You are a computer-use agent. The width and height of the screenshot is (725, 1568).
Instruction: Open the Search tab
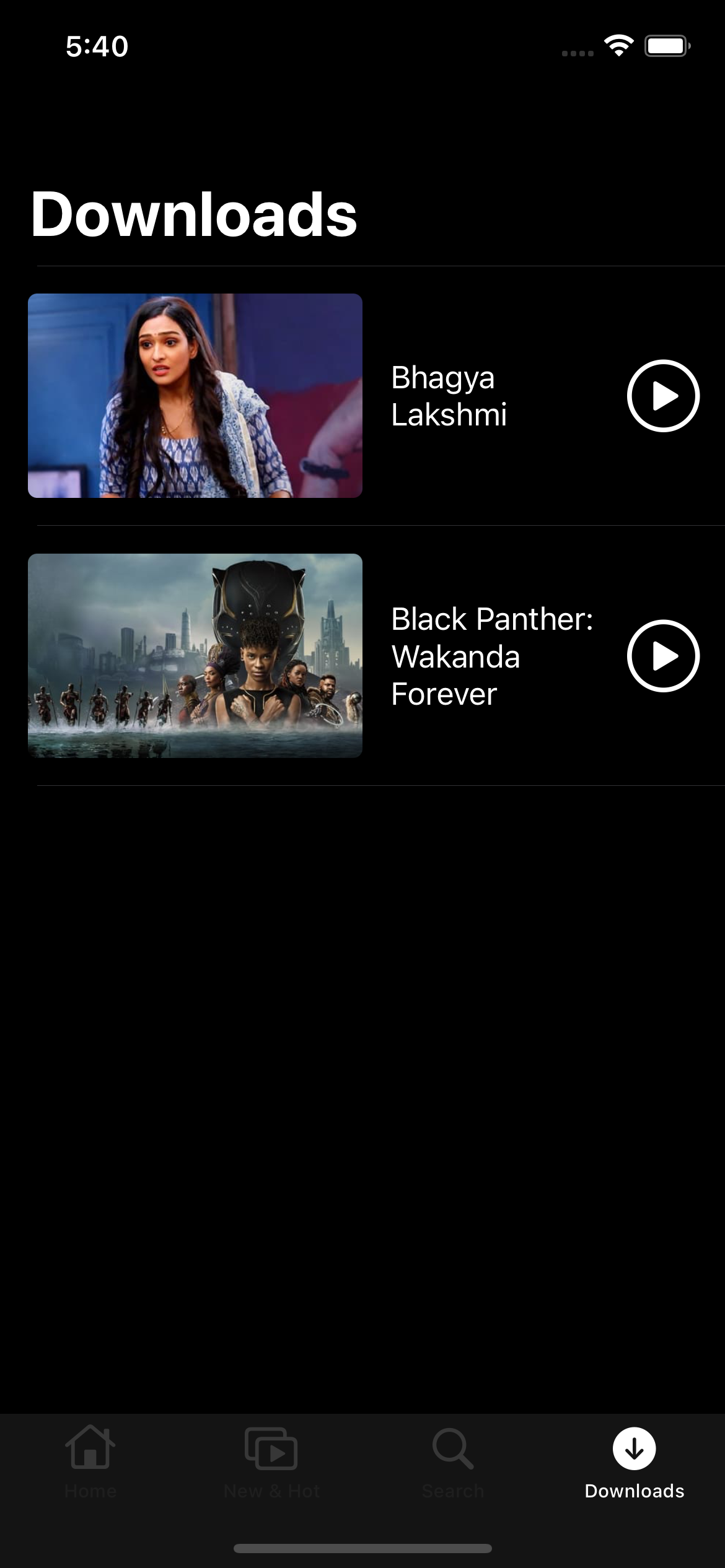[x=453, y=1463]
